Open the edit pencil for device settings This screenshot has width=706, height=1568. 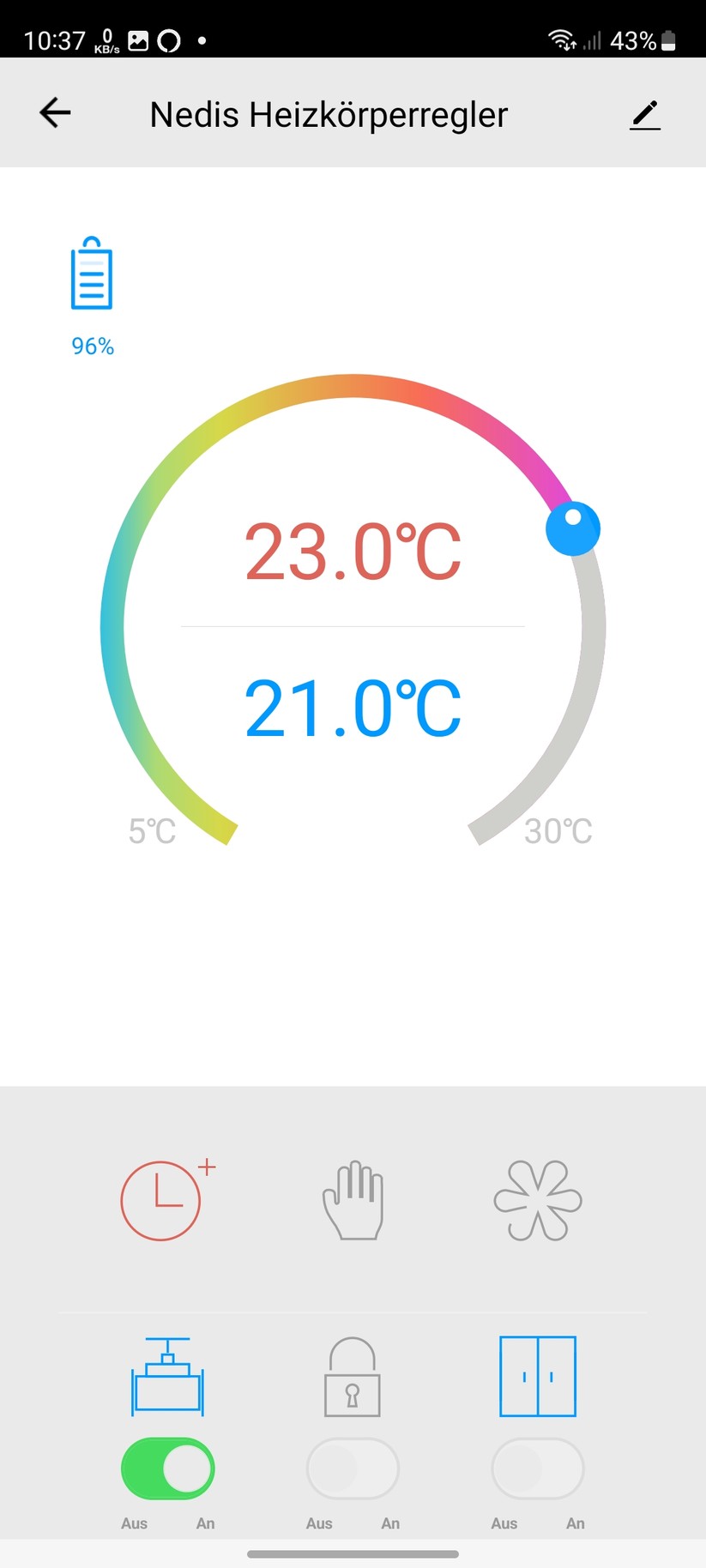pos(645,114)
